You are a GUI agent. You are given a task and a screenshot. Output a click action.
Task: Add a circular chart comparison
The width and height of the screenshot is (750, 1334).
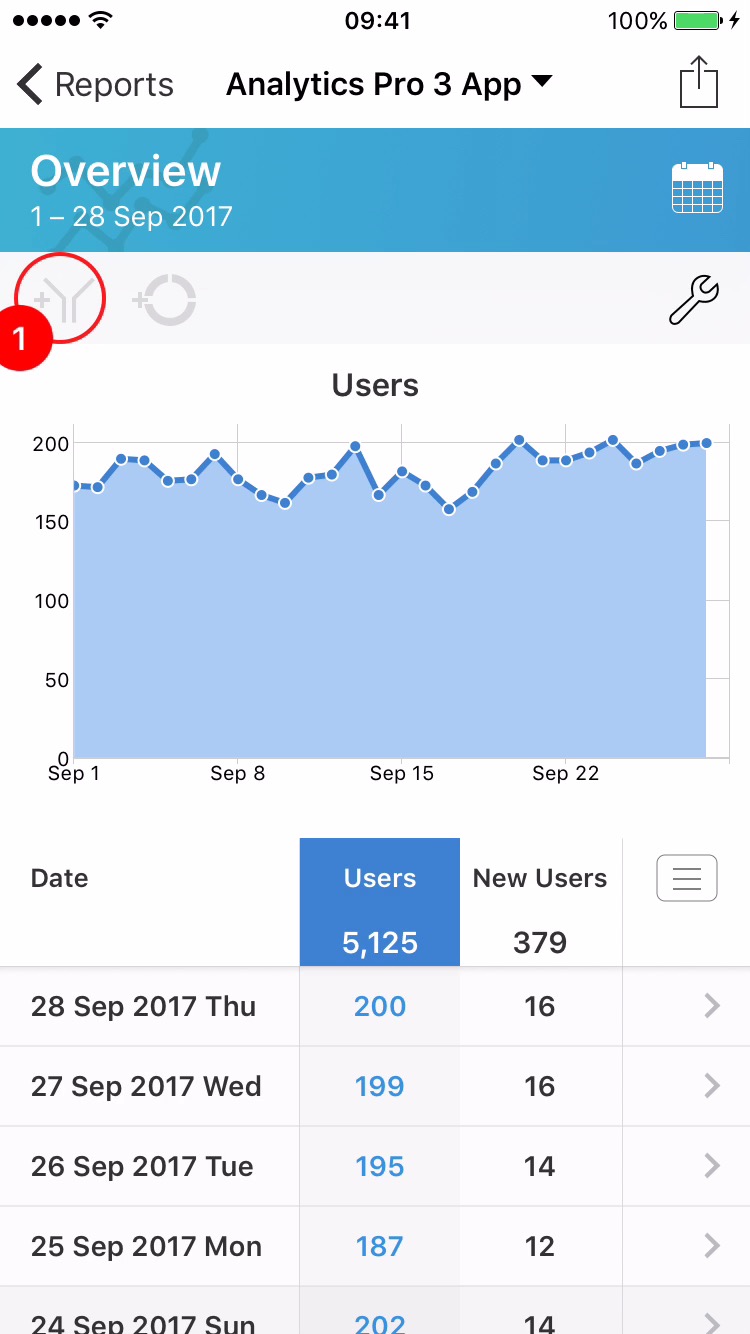[166, 299]
